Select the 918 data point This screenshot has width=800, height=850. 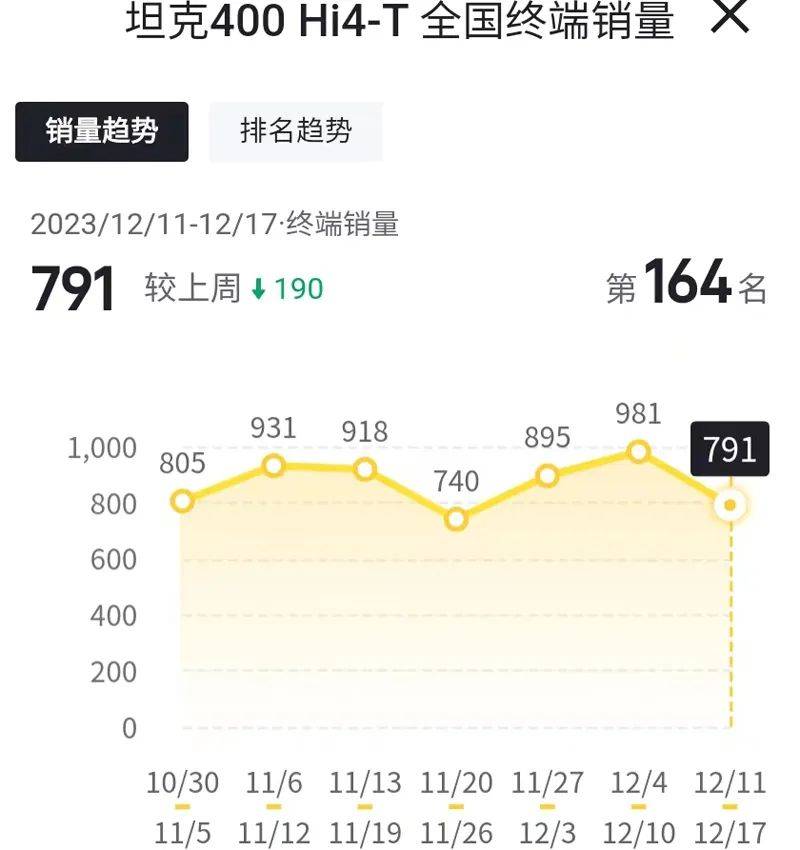point(364,469)
